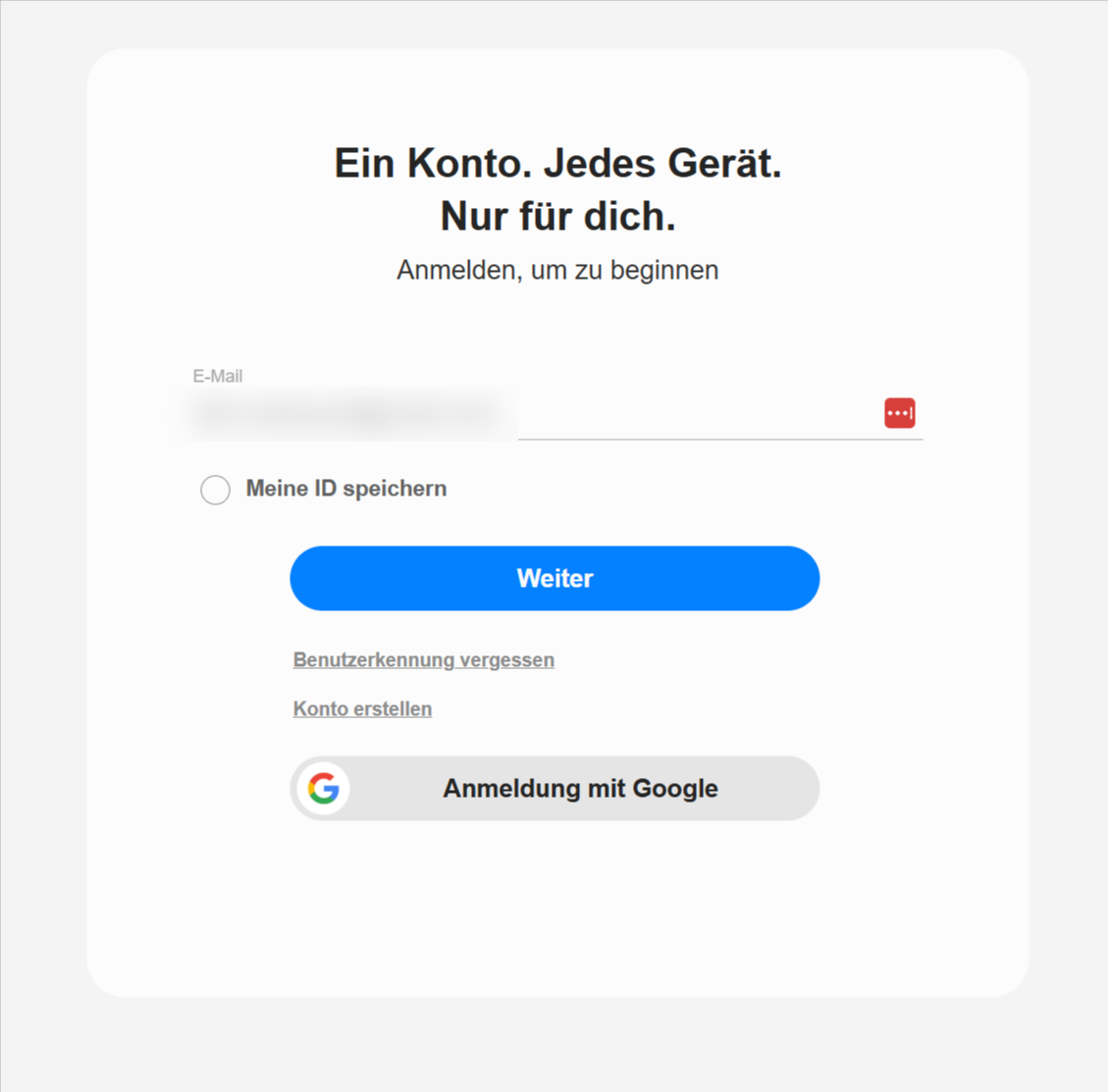Viewport: 1108px width, 1092px height.
Task: Open Konto erstellen link
Action: point(362,709)
